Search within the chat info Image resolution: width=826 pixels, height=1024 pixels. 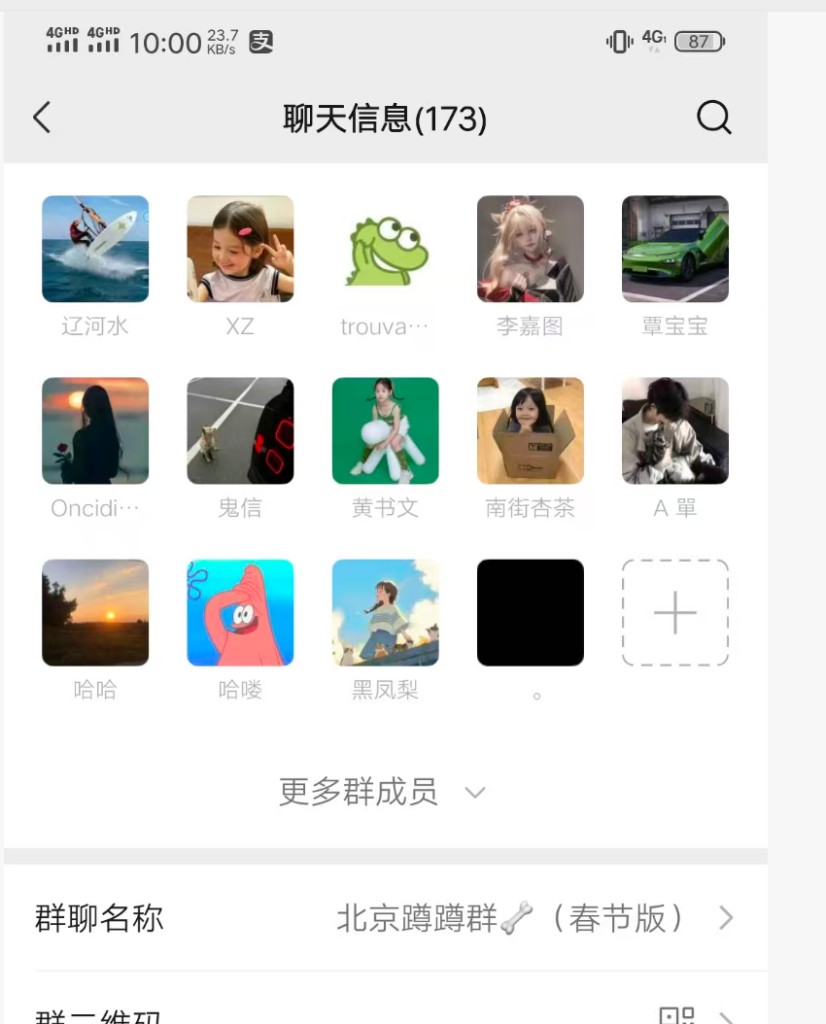[714, 119]
